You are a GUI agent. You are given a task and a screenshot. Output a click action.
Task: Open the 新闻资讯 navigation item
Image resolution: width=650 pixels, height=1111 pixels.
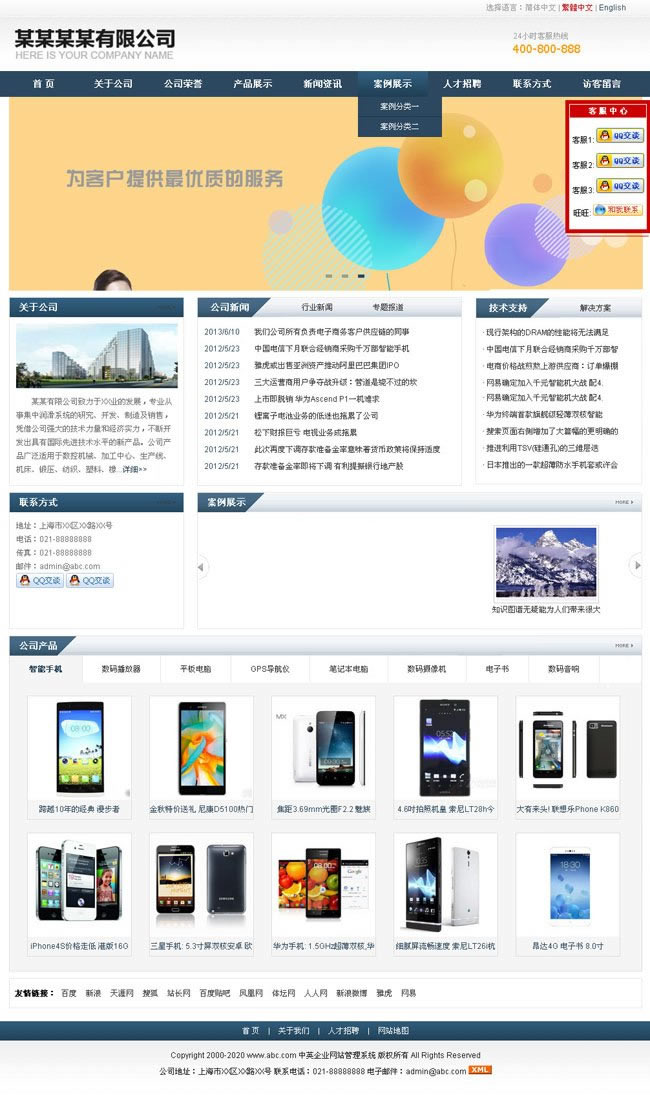(322, 84)
